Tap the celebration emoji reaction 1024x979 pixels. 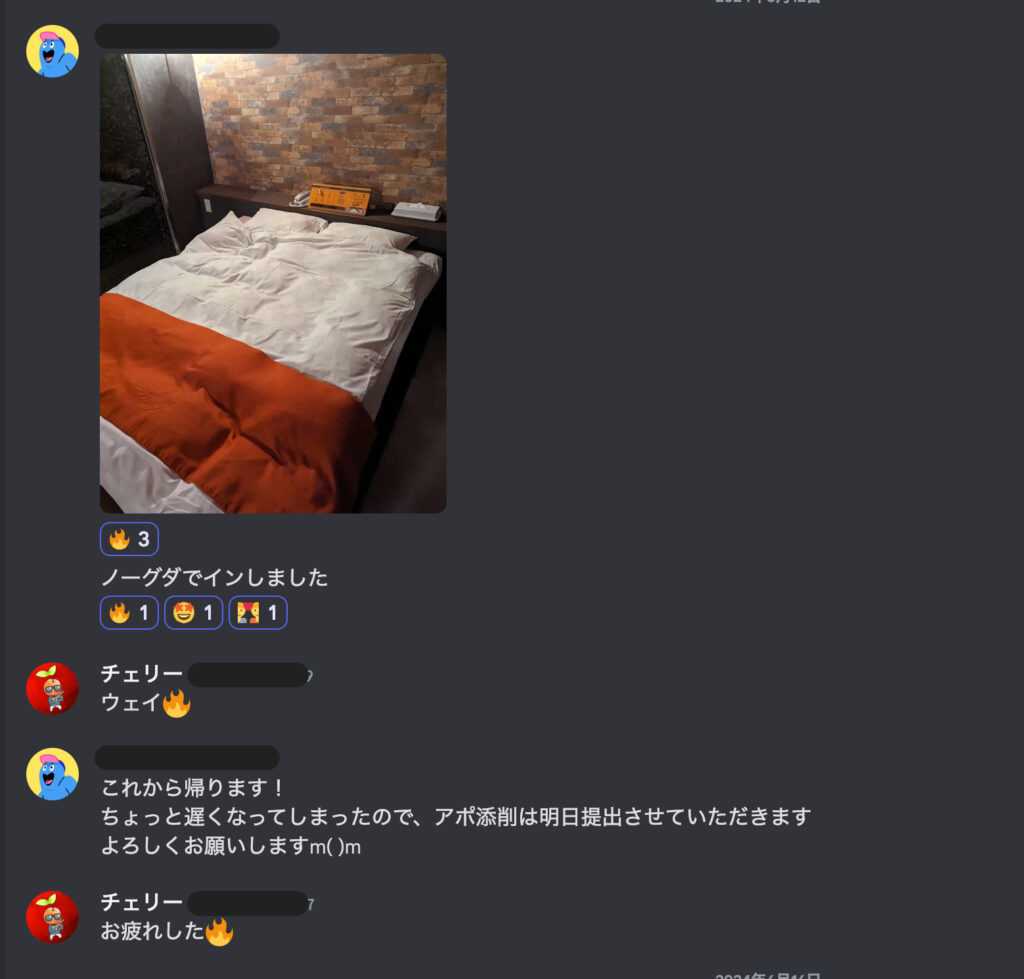point(258,613)
